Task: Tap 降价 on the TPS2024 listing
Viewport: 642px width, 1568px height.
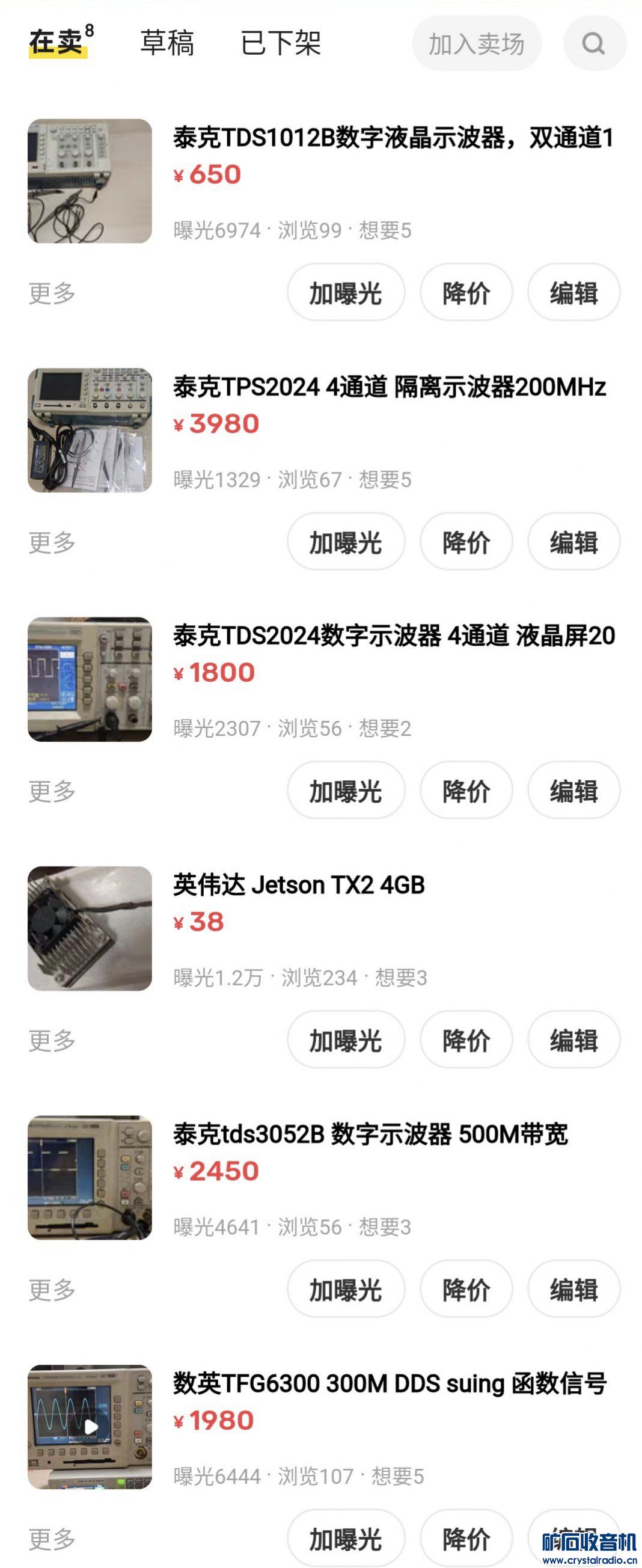Action: coord(466,542)
